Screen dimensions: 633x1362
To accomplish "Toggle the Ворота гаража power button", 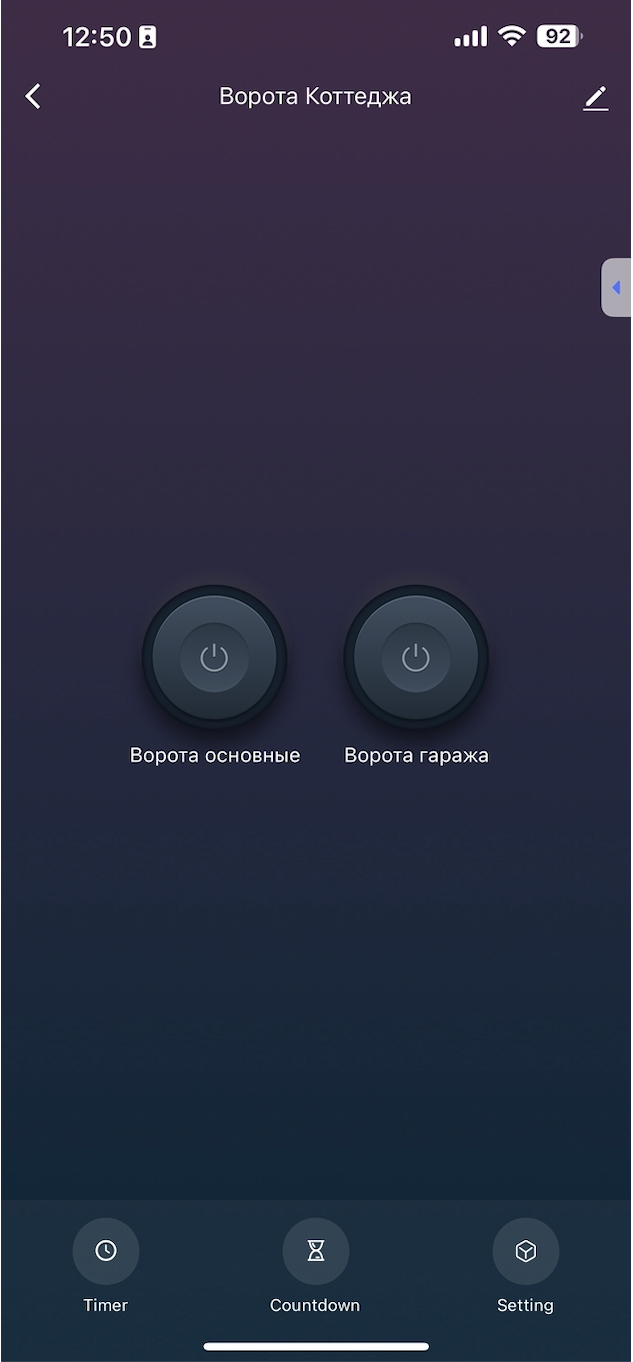I will [x=416, y=658].
